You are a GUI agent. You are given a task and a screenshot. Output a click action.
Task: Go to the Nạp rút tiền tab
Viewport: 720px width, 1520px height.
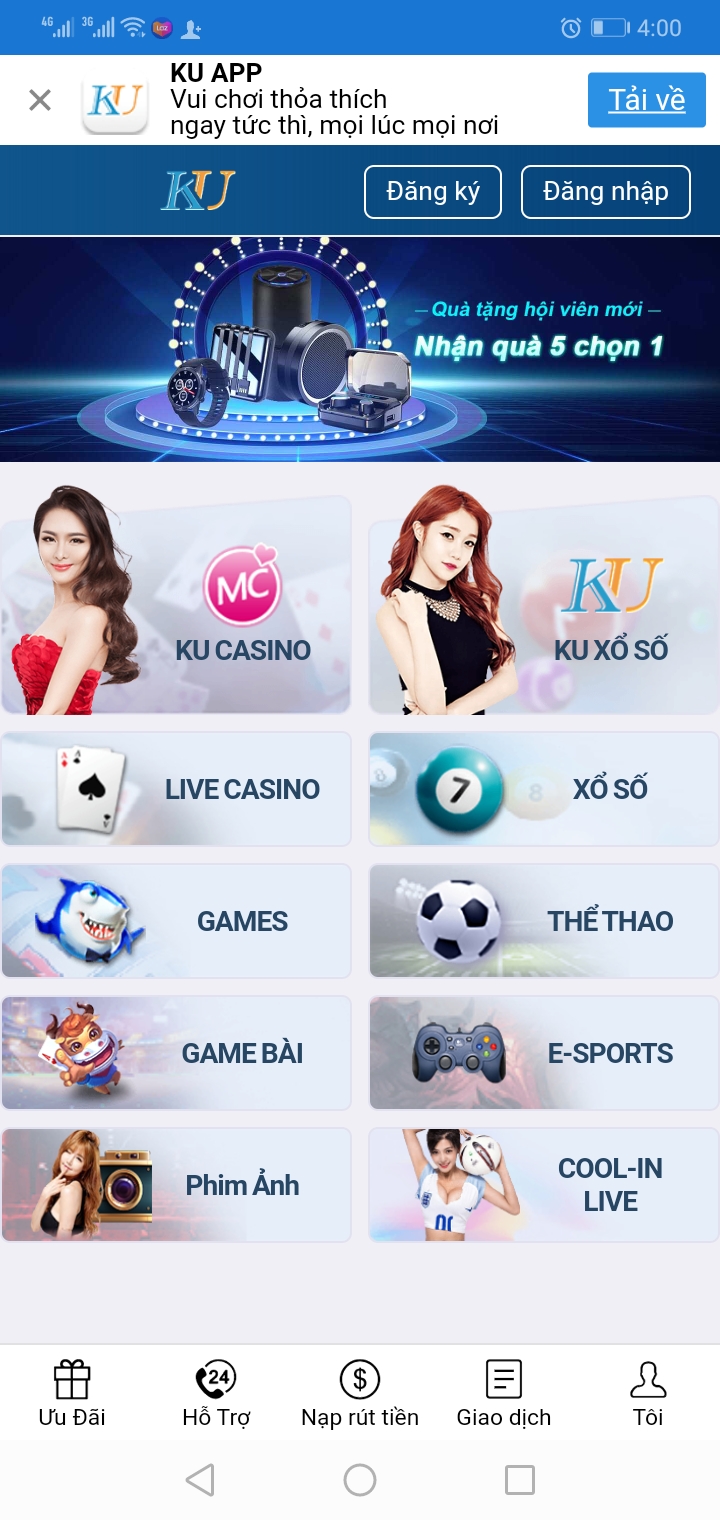[x=360, y=1393]
